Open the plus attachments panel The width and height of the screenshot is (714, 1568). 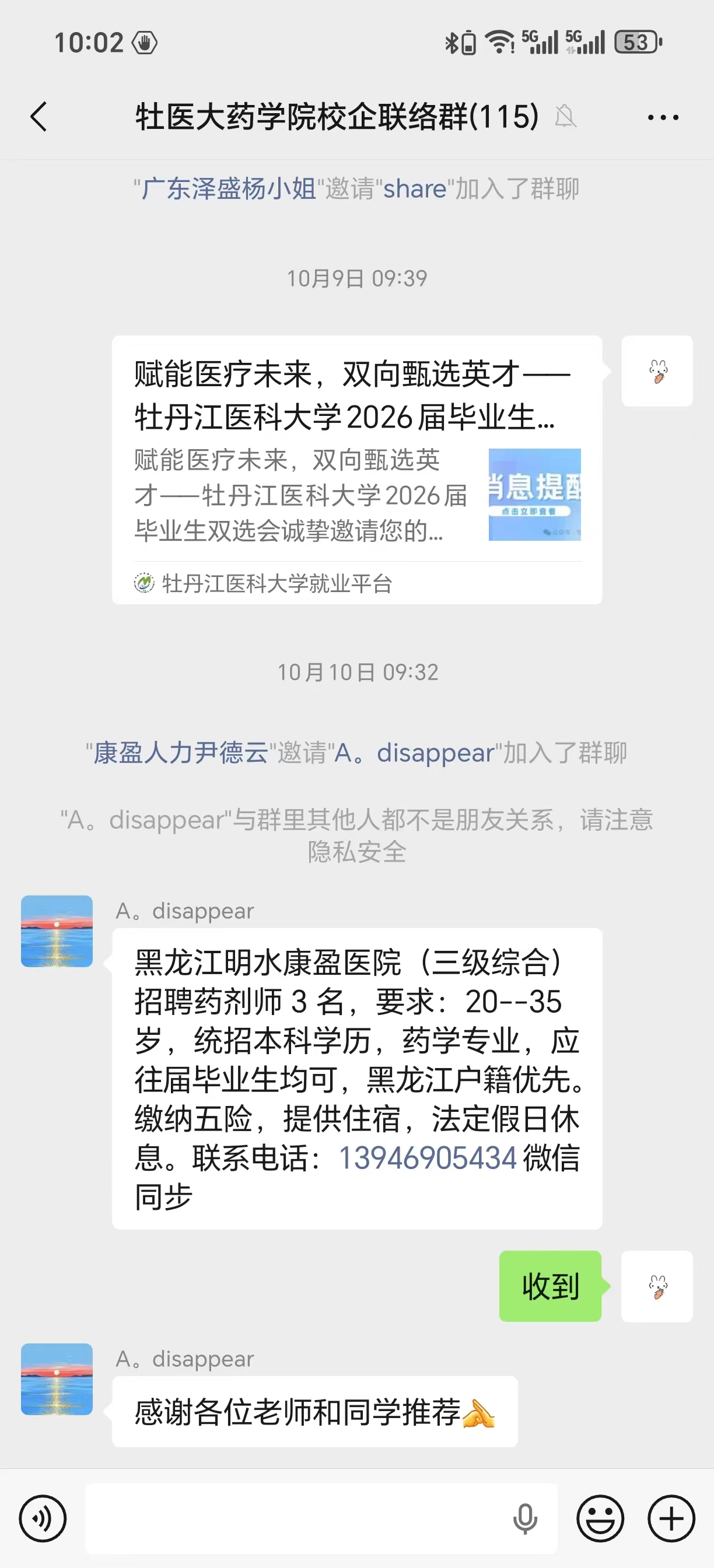pyautogui.click(x=671, y=1518)
